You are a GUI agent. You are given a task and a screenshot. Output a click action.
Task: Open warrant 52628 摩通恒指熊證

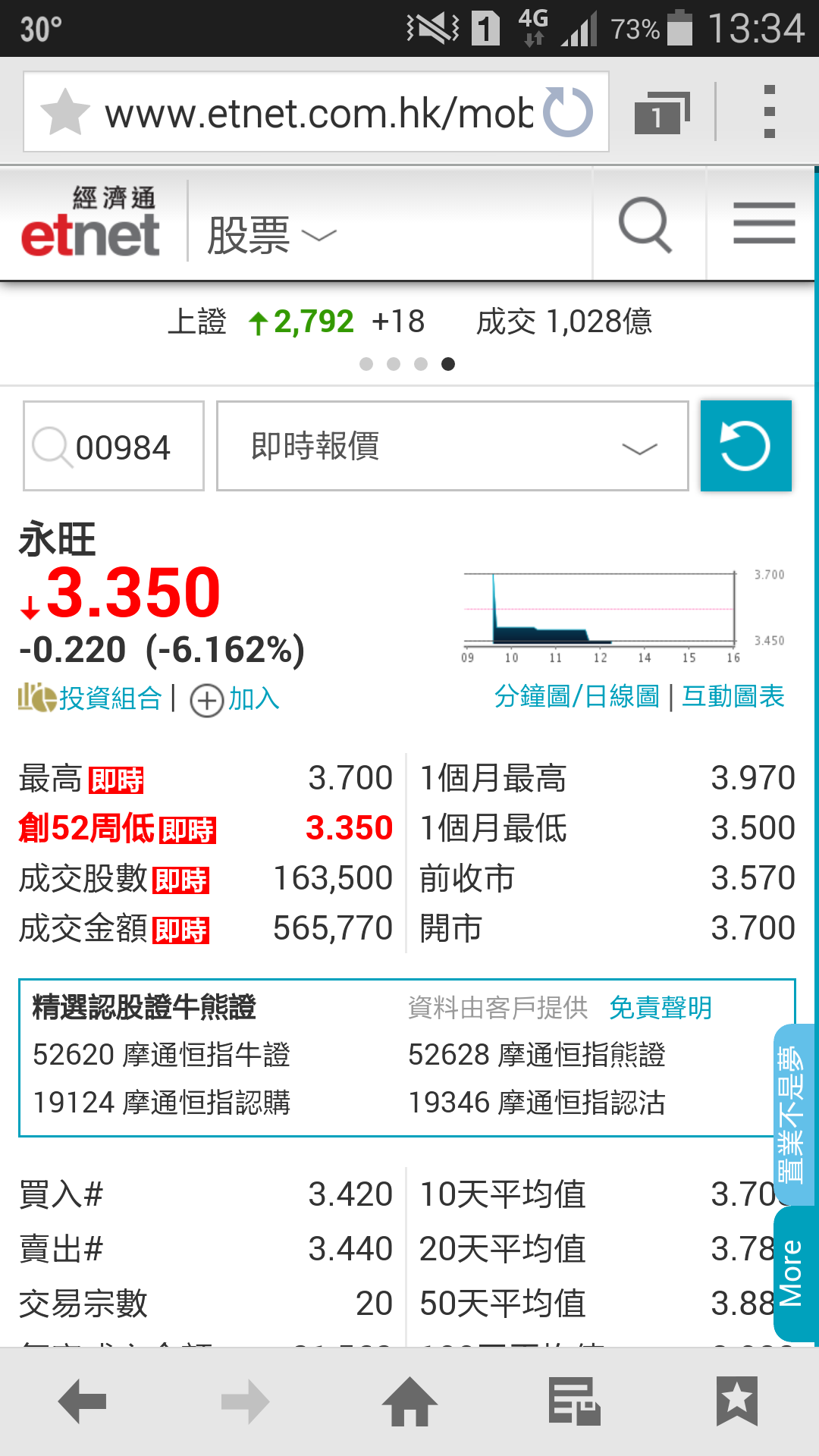tap(537, 1055)
